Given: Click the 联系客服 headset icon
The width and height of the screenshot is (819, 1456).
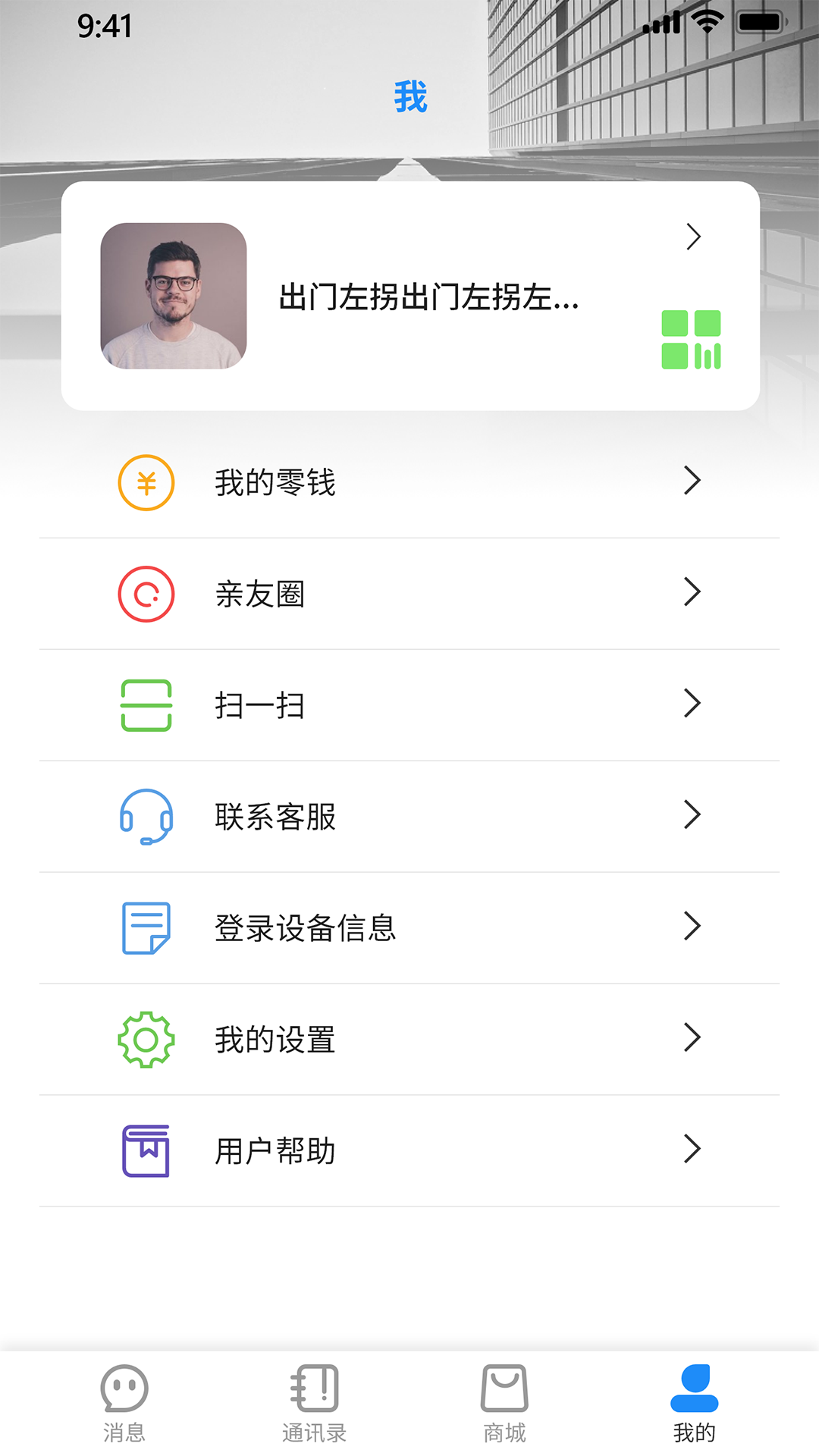Looking at the screenshot, I should [146, 816].
